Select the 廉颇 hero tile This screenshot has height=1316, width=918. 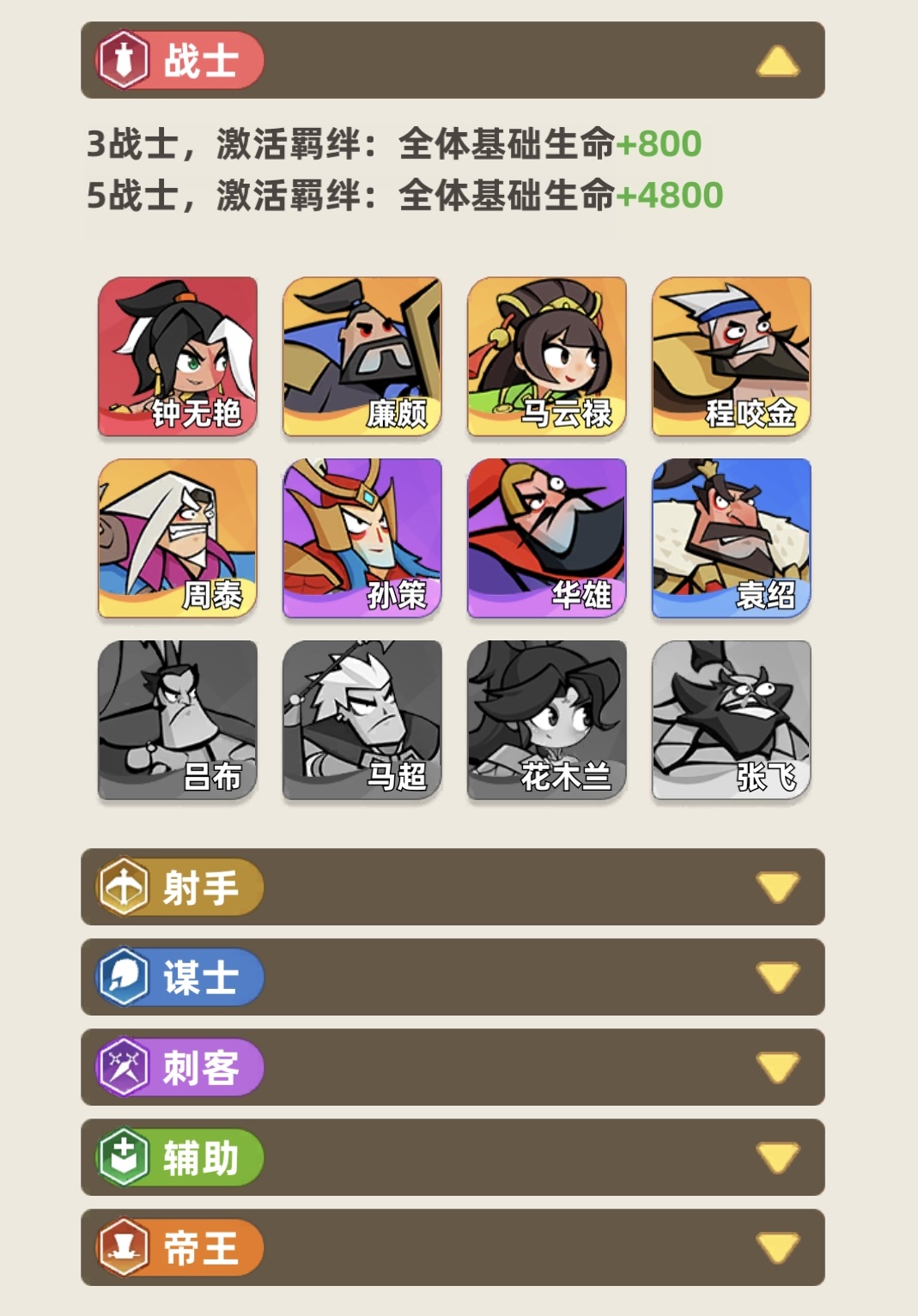pyautogui.click(x=362, y=356)
